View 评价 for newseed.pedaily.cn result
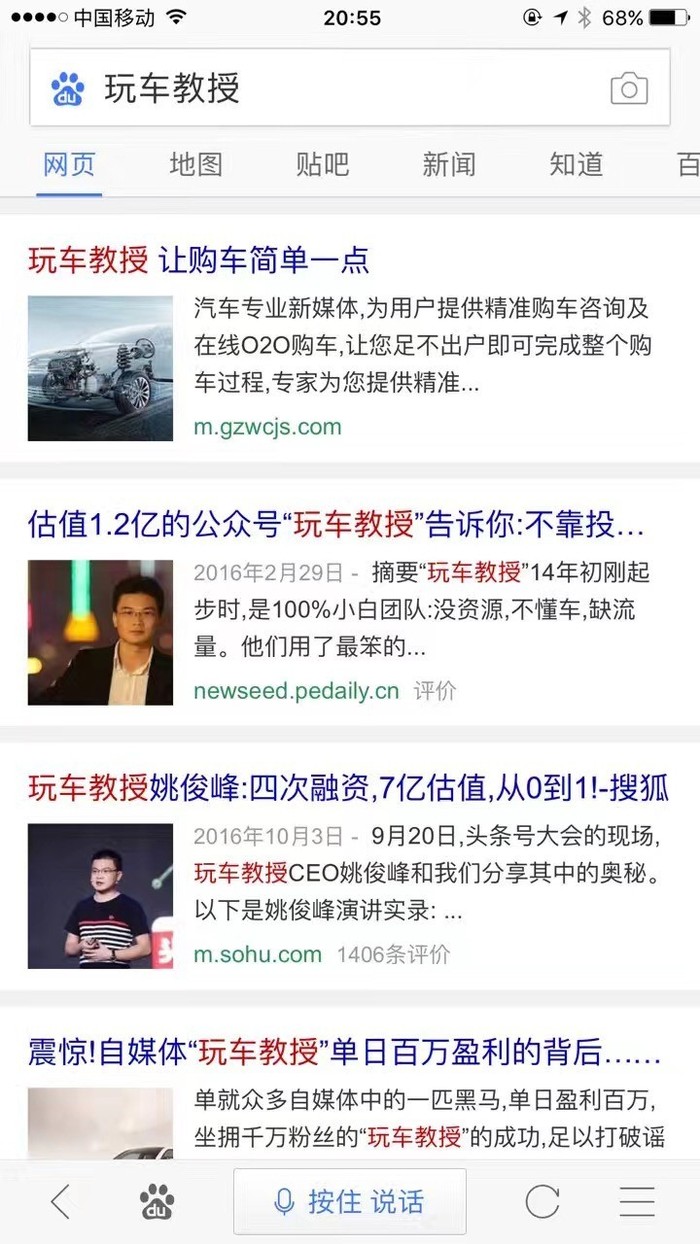 pos(435,691)
